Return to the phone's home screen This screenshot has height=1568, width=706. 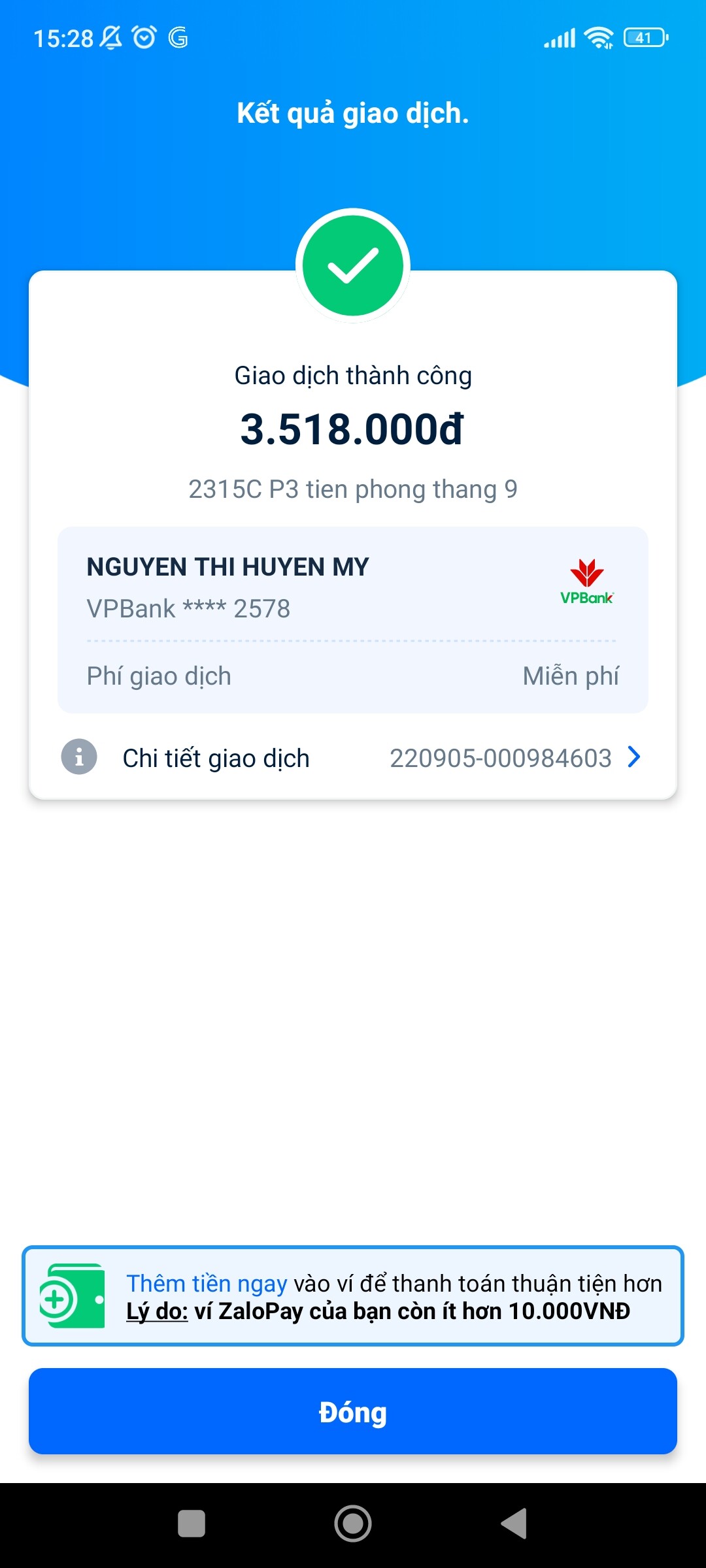353,1524
